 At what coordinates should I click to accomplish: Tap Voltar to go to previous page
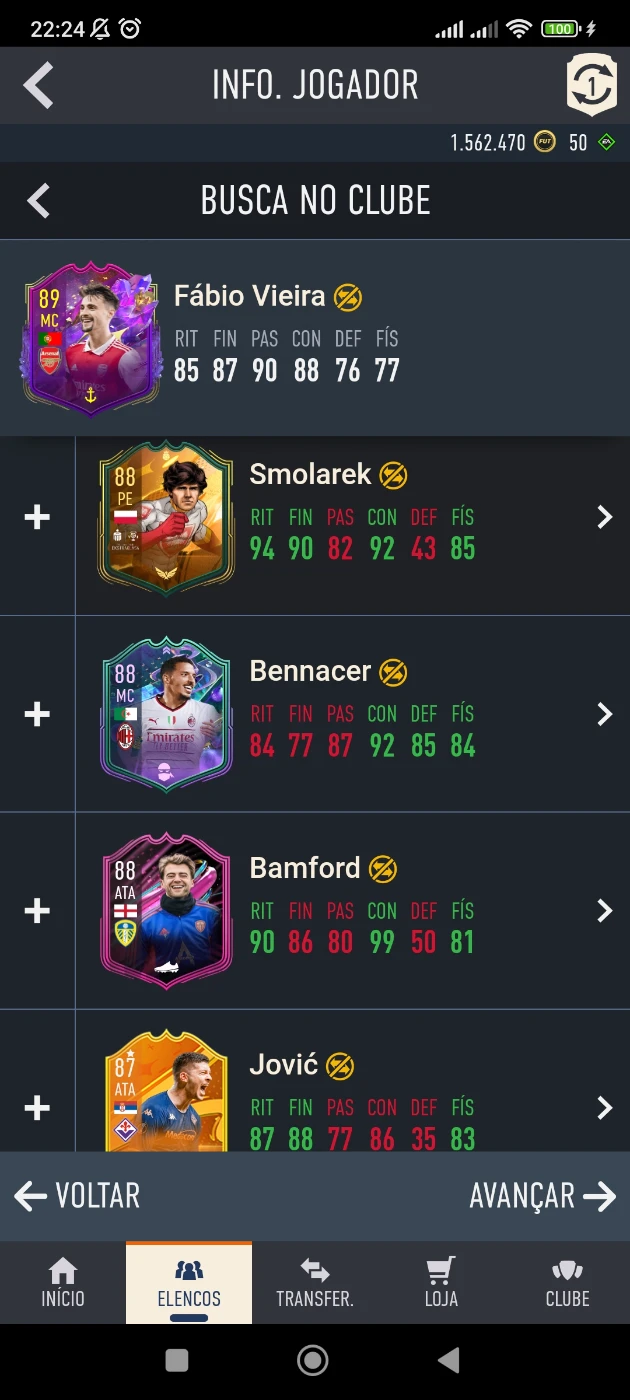point(77,1196)
